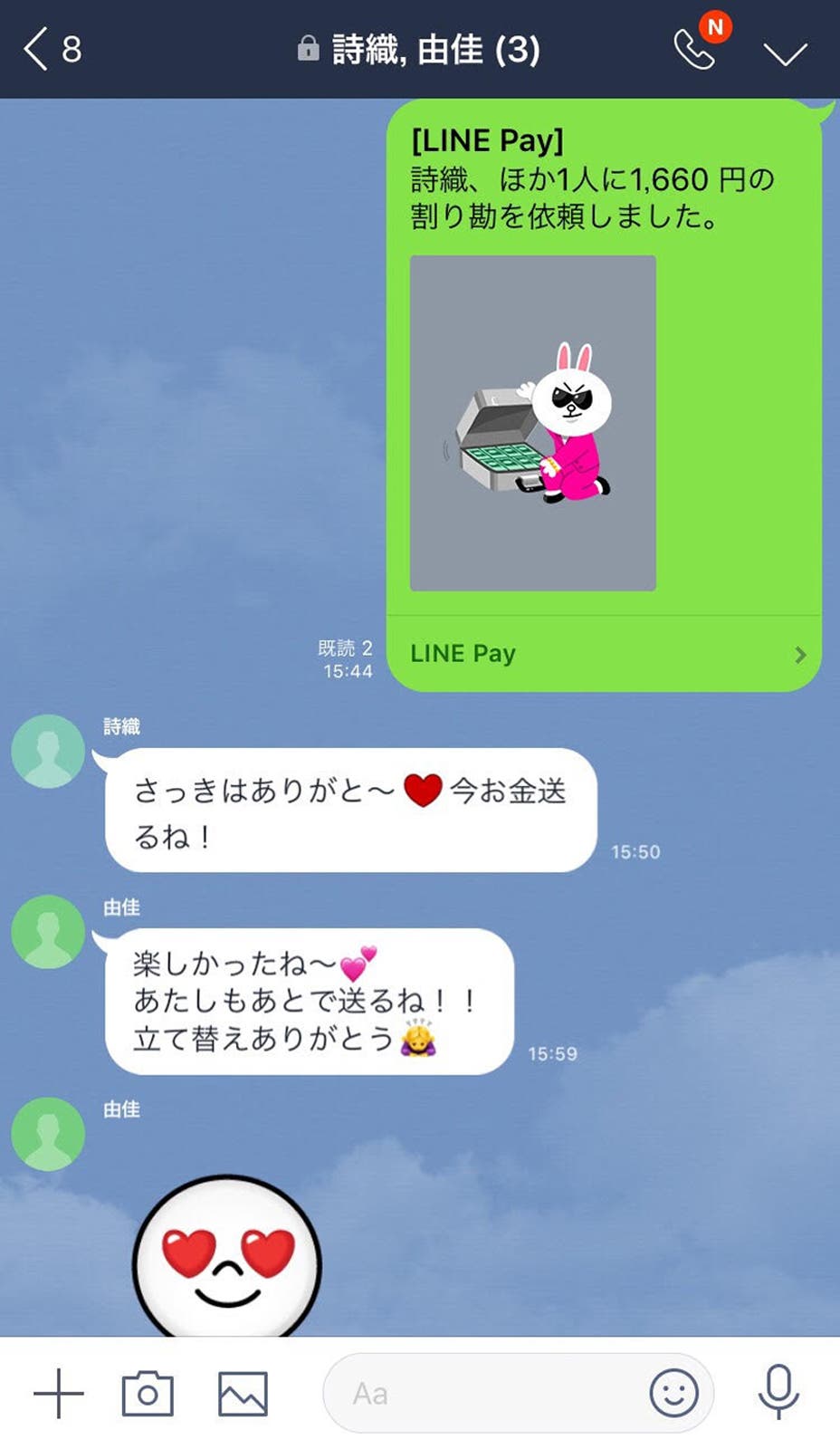Start a call with the group
The height and width of the screenshot is (1449, 840).
(x=694, y=49)
